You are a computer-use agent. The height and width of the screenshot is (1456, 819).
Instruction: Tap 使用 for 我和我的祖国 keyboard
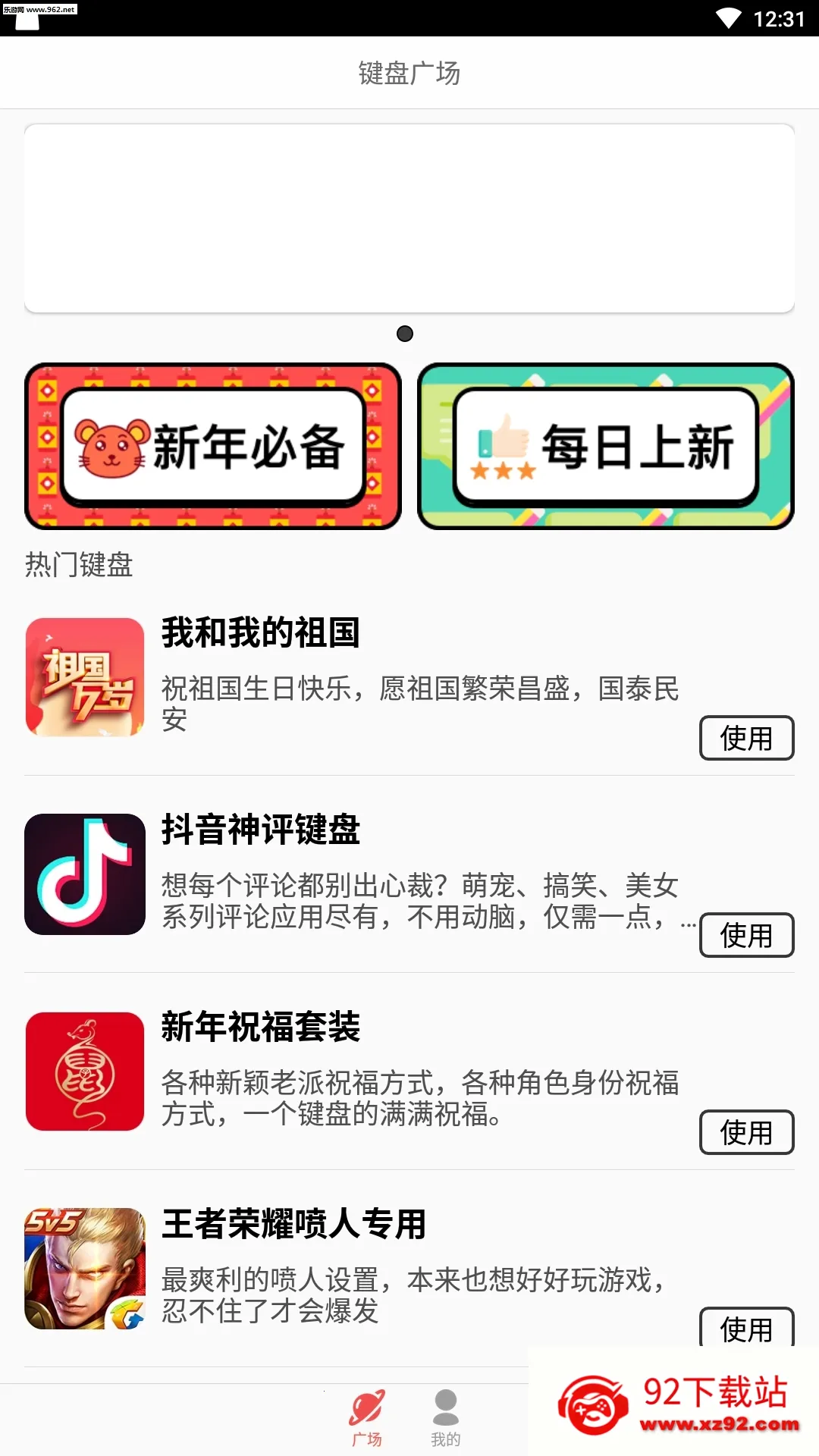[746, 738]
